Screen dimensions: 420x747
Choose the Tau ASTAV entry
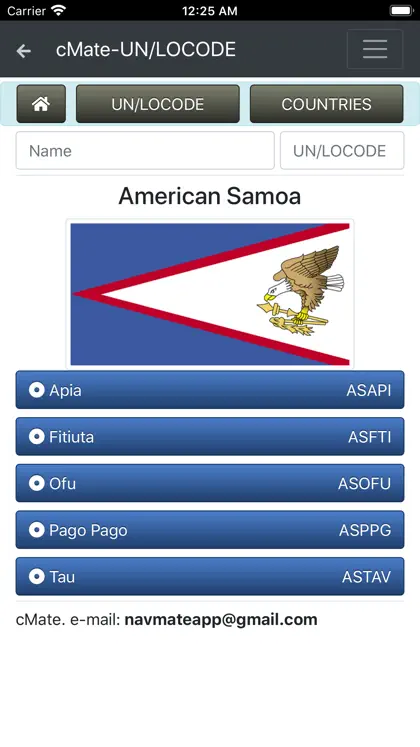(210, 576)
